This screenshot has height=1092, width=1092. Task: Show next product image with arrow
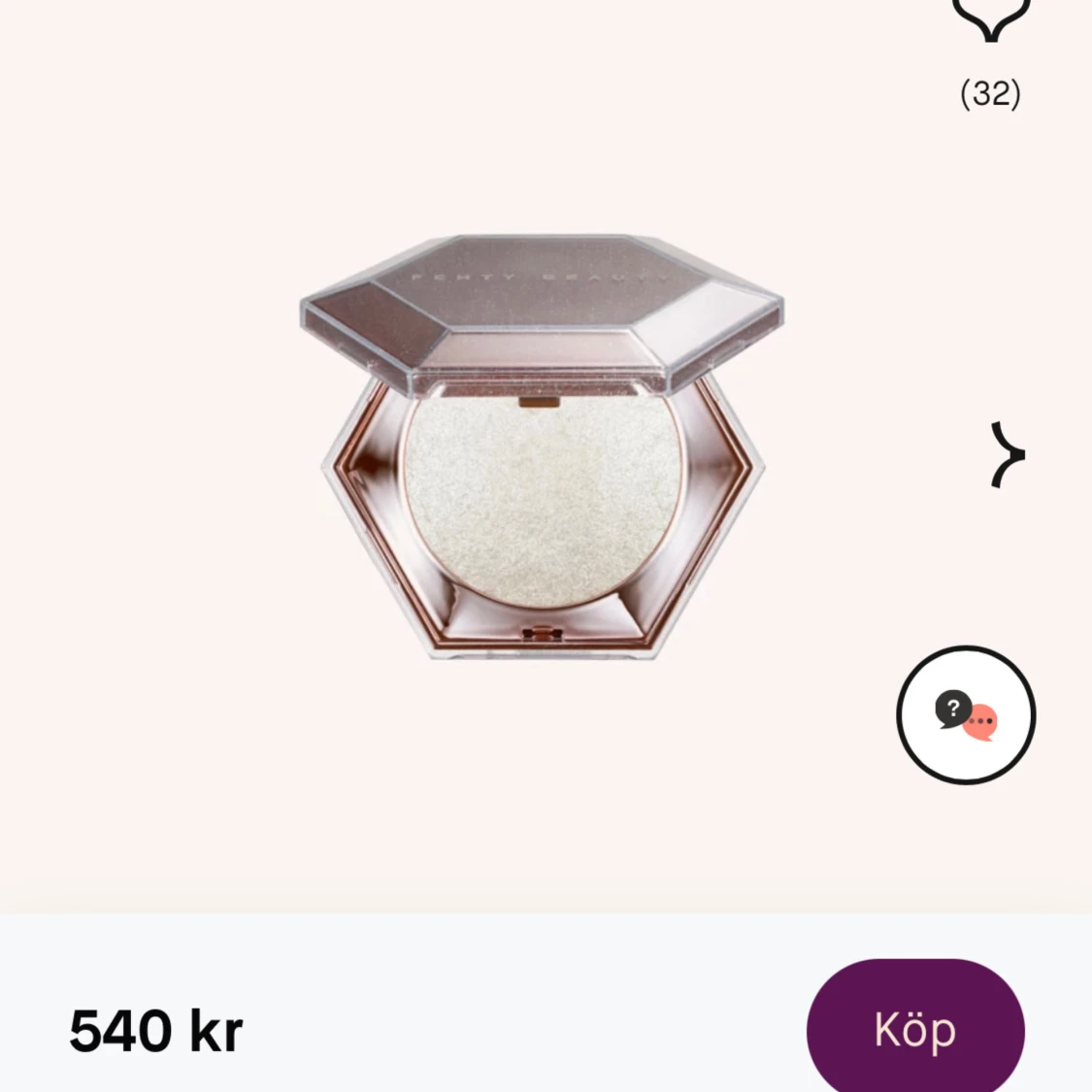1007,454
